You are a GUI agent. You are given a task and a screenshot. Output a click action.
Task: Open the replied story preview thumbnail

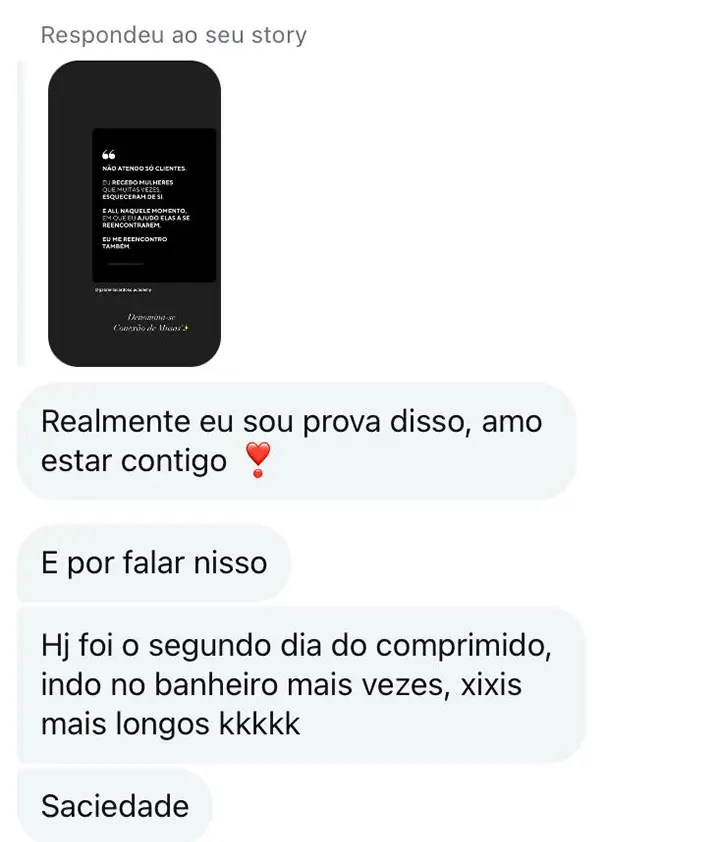(x=134, y=213)
